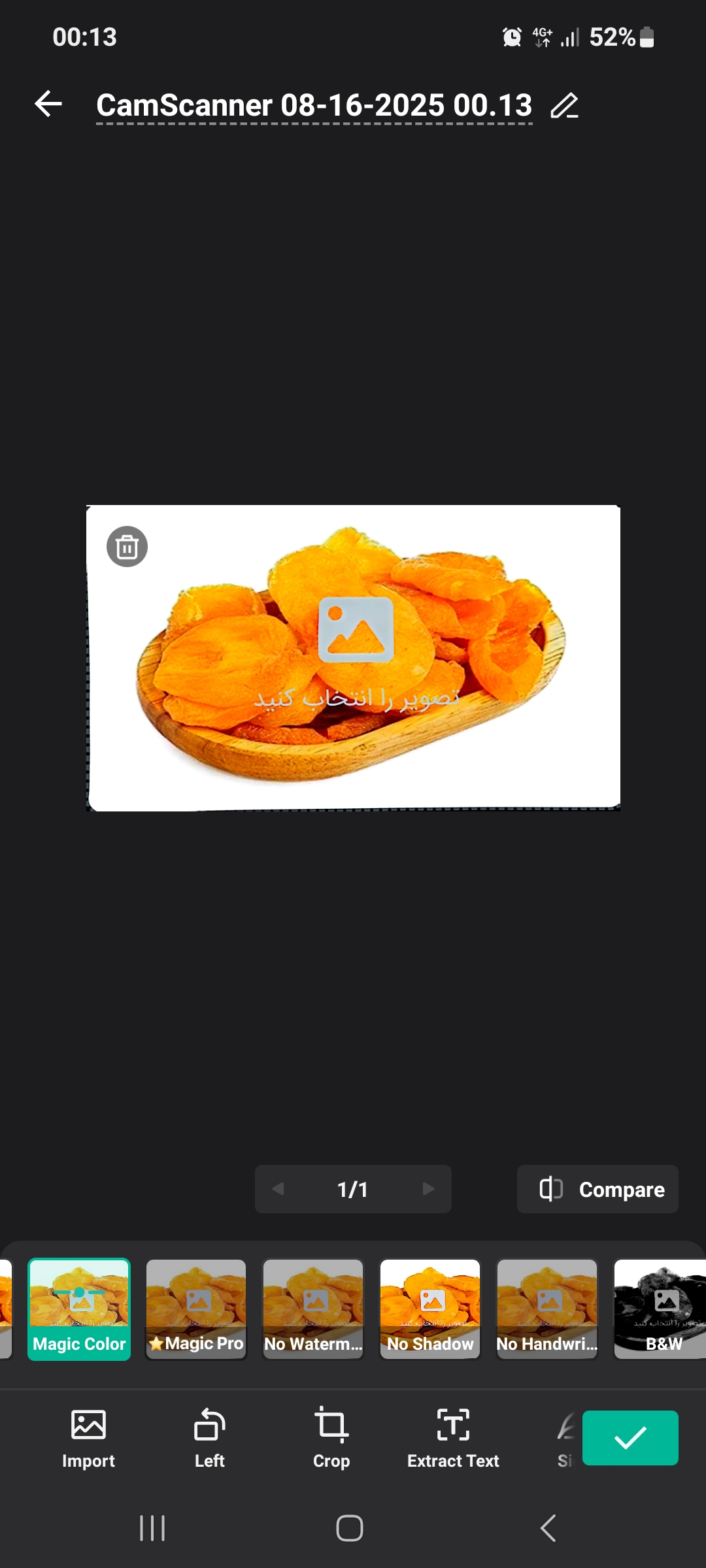706x1568 pixels.
Task: Go to the previous page arrow
Action: point(278,1189)
